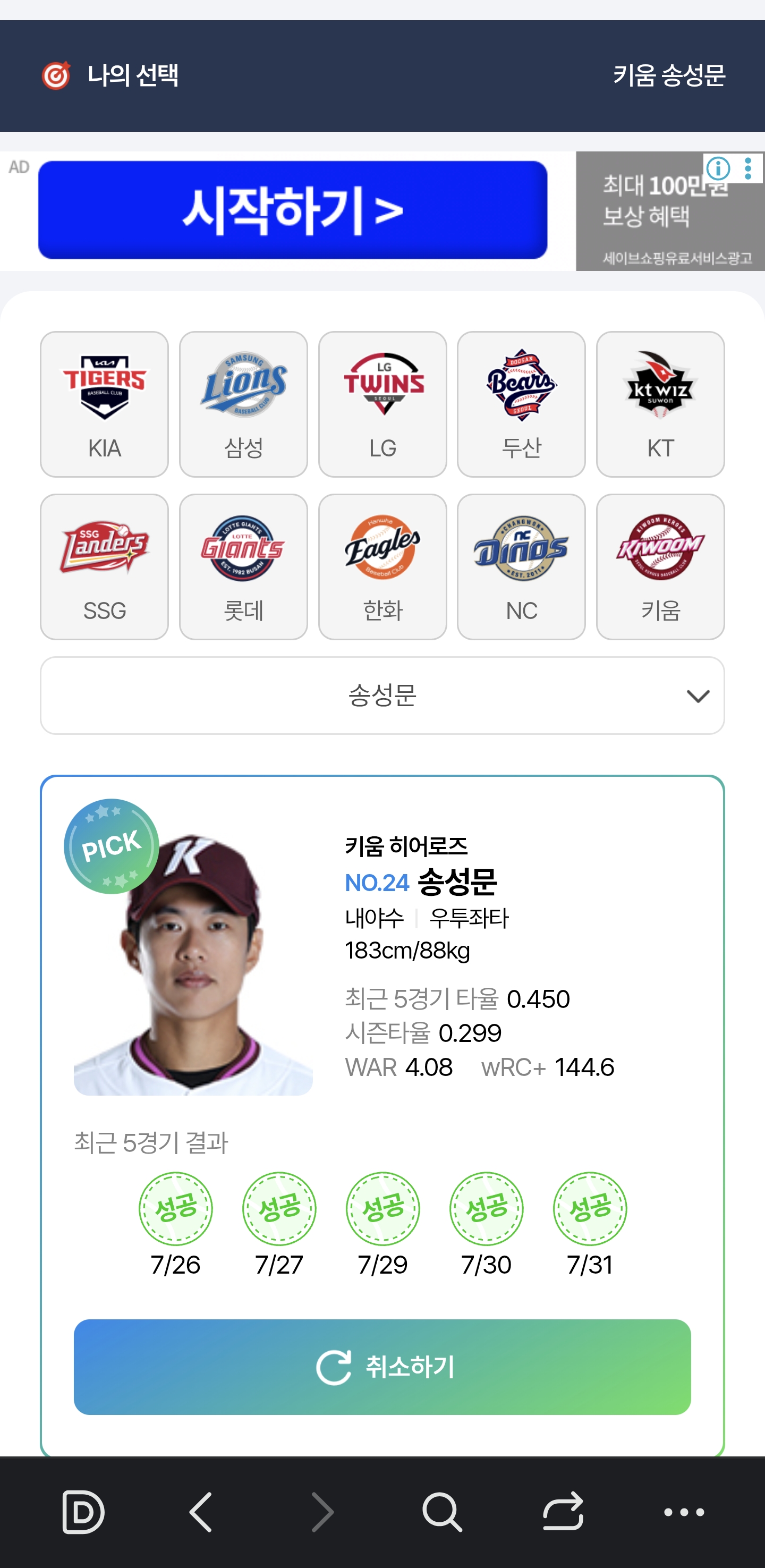Open the ad options three-dot menu
Image resolution: width=765 pixels, height=1568 pixels.
(x=748, y=168)
